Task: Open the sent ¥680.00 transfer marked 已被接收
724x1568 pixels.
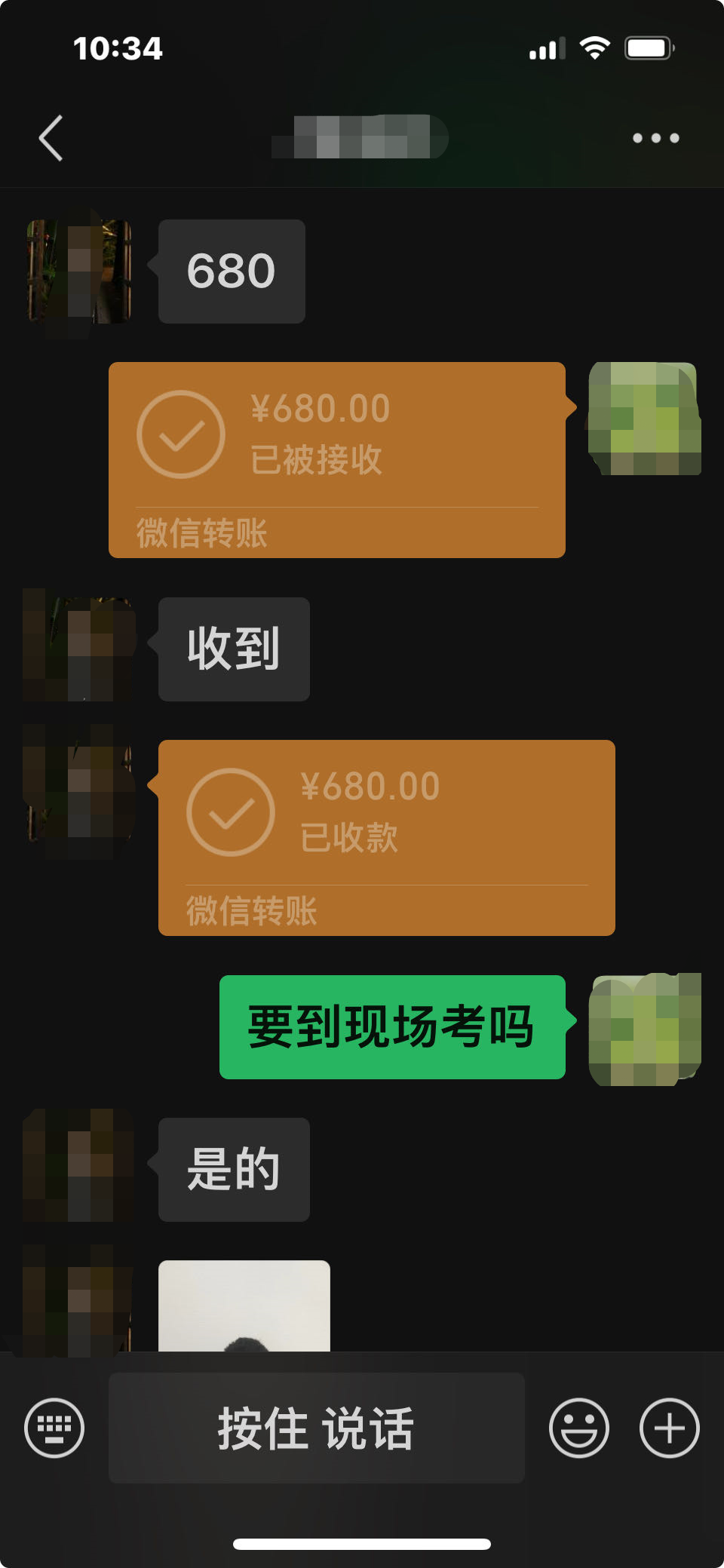Action: 336,459
